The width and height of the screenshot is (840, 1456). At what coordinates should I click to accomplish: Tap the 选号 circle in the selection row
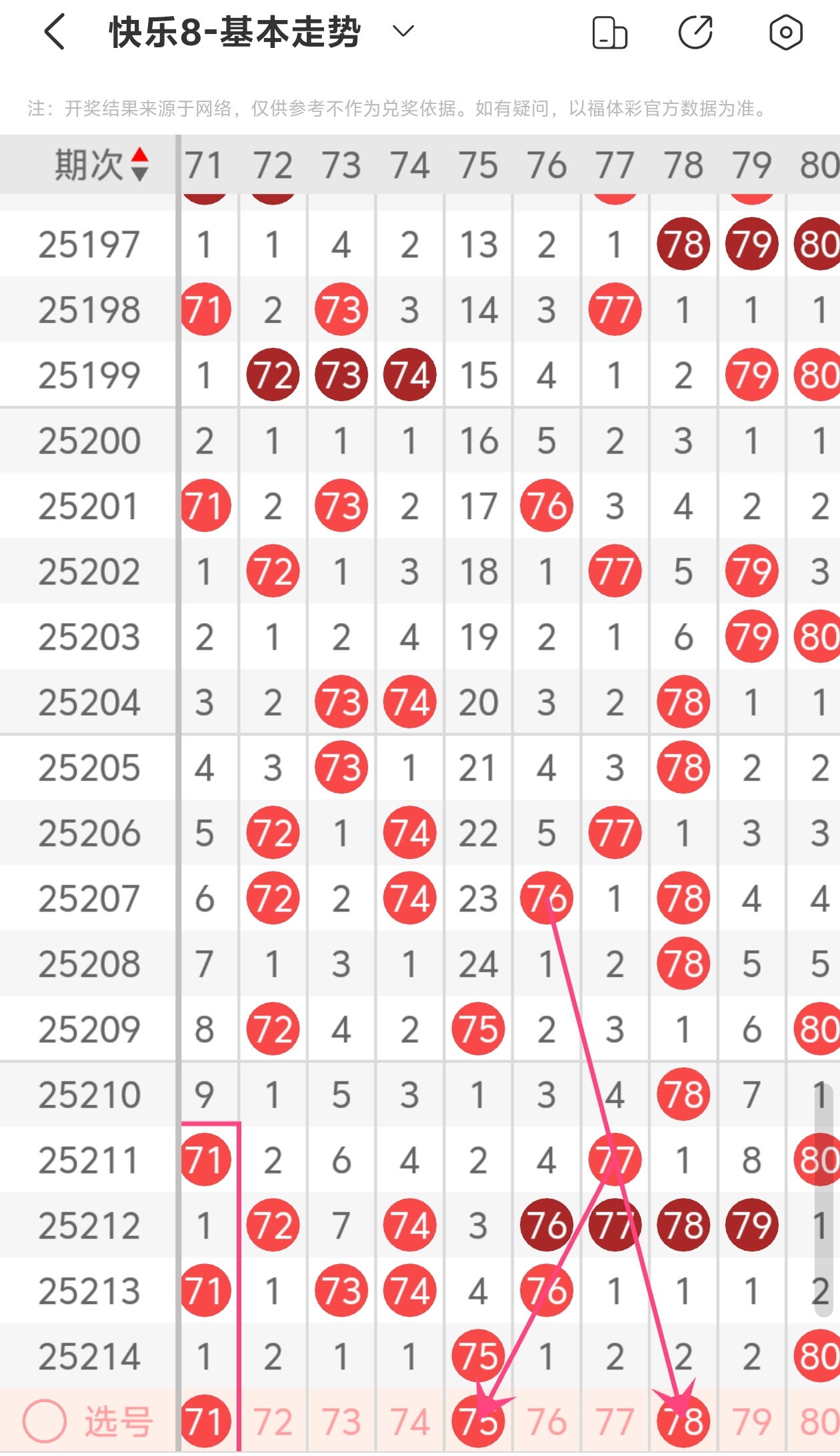click(x=44, y=1421)
